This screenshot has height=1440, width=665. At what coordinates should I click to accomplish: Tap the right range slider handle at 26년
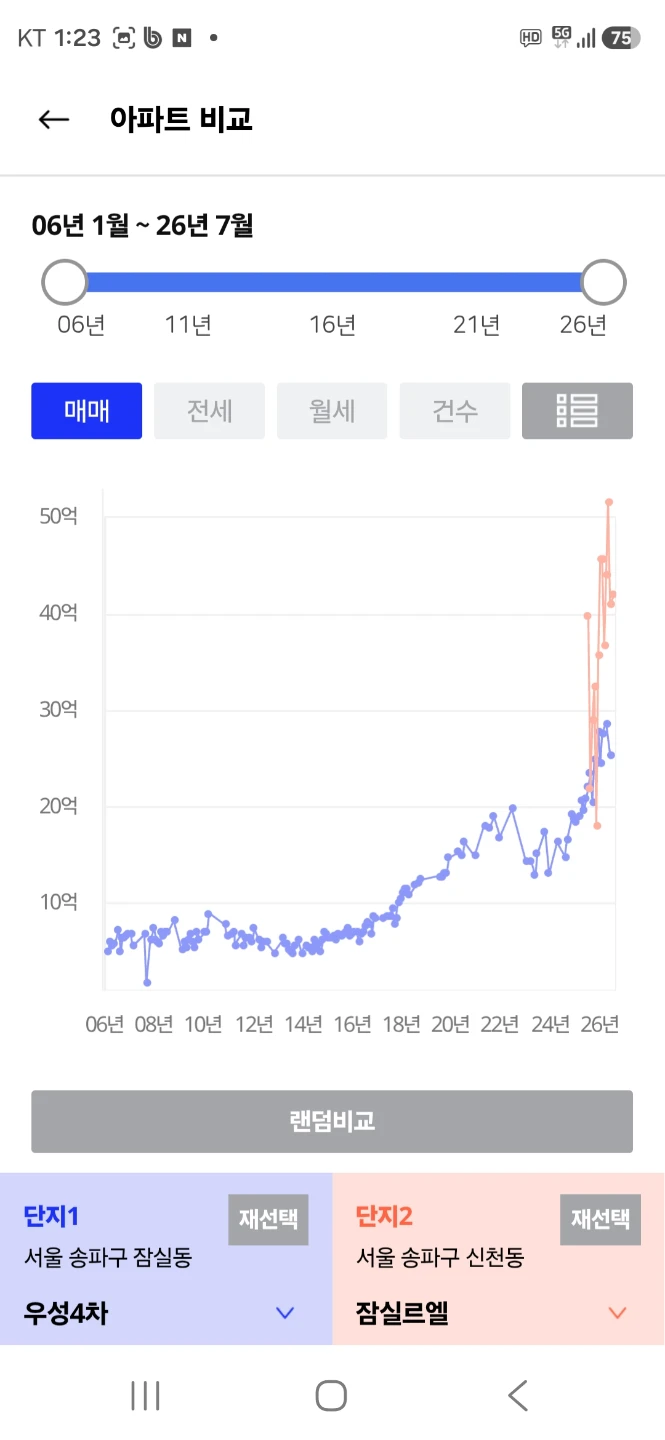tap(604, 283)
